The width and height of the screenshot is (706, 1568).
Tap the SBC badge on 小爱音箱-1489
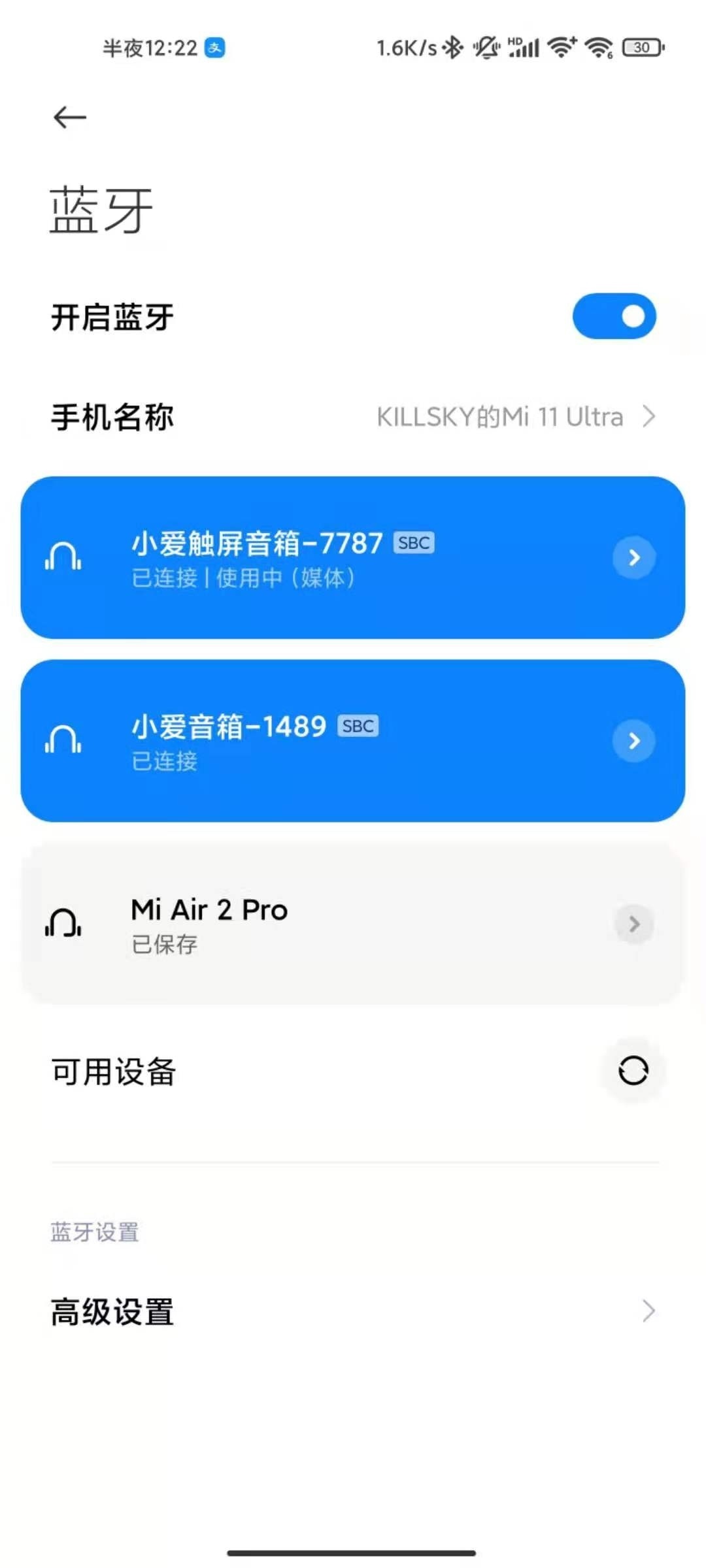click(357, 726)
